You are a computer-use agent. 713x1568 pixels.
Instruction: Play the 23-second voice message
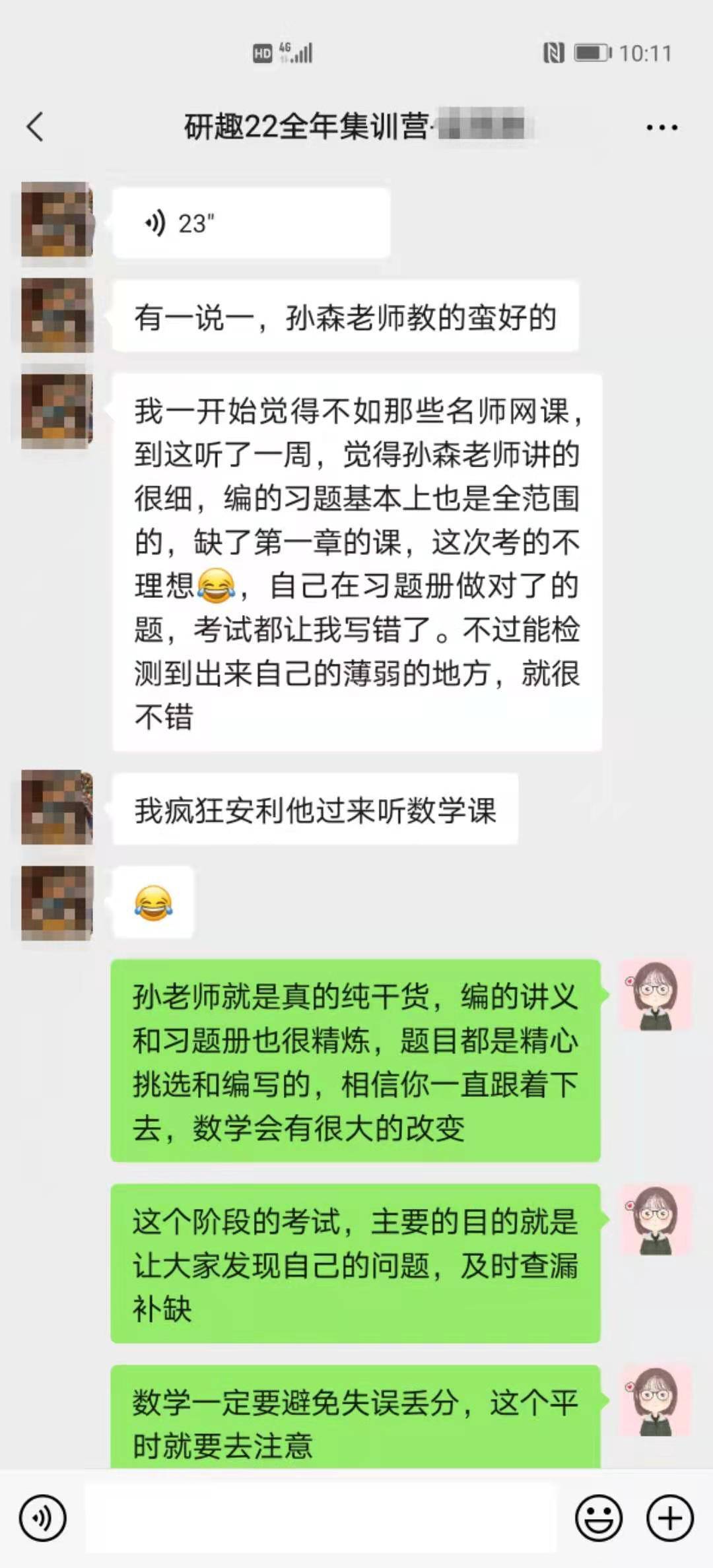tap(251, 223)
